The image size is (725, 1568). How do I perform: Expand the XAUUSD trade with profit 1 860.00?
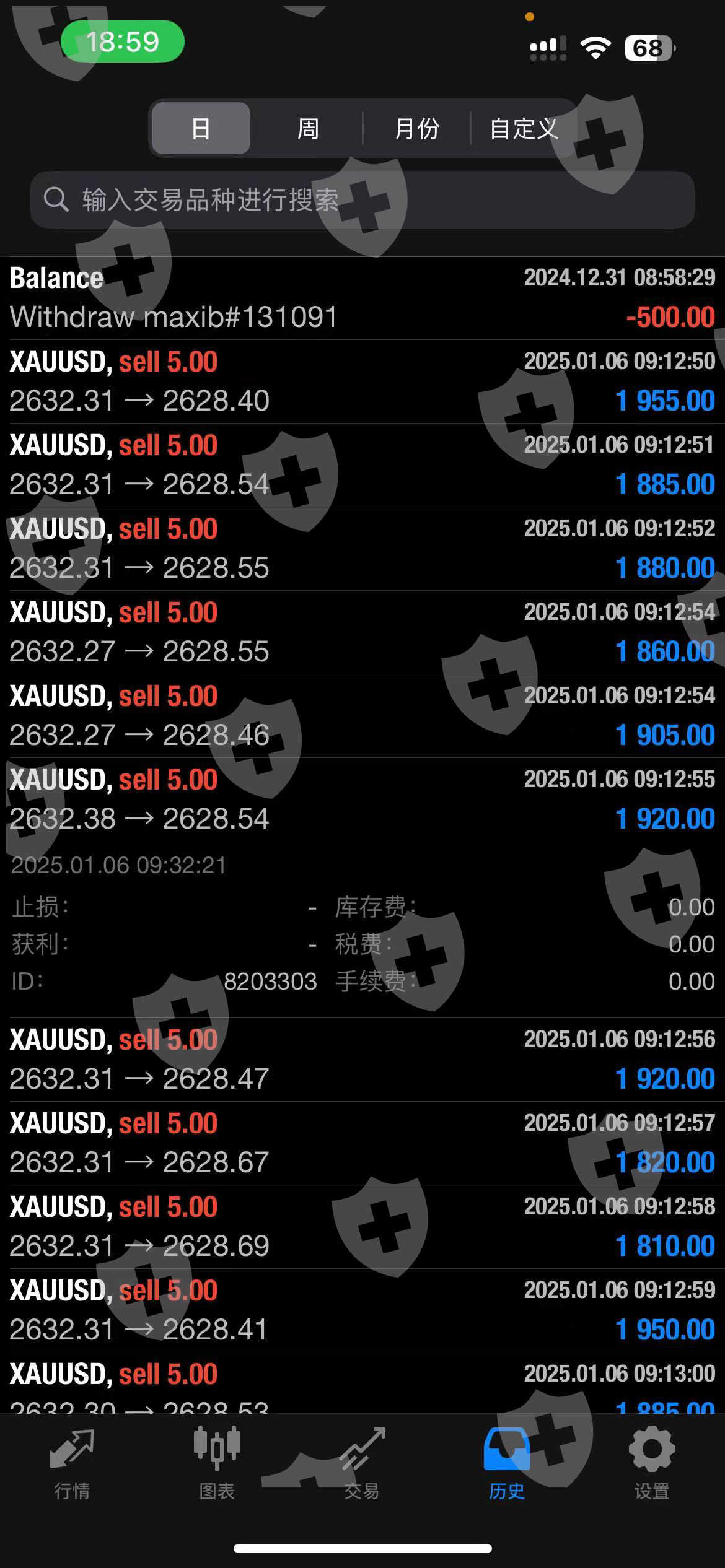(362, 632)
